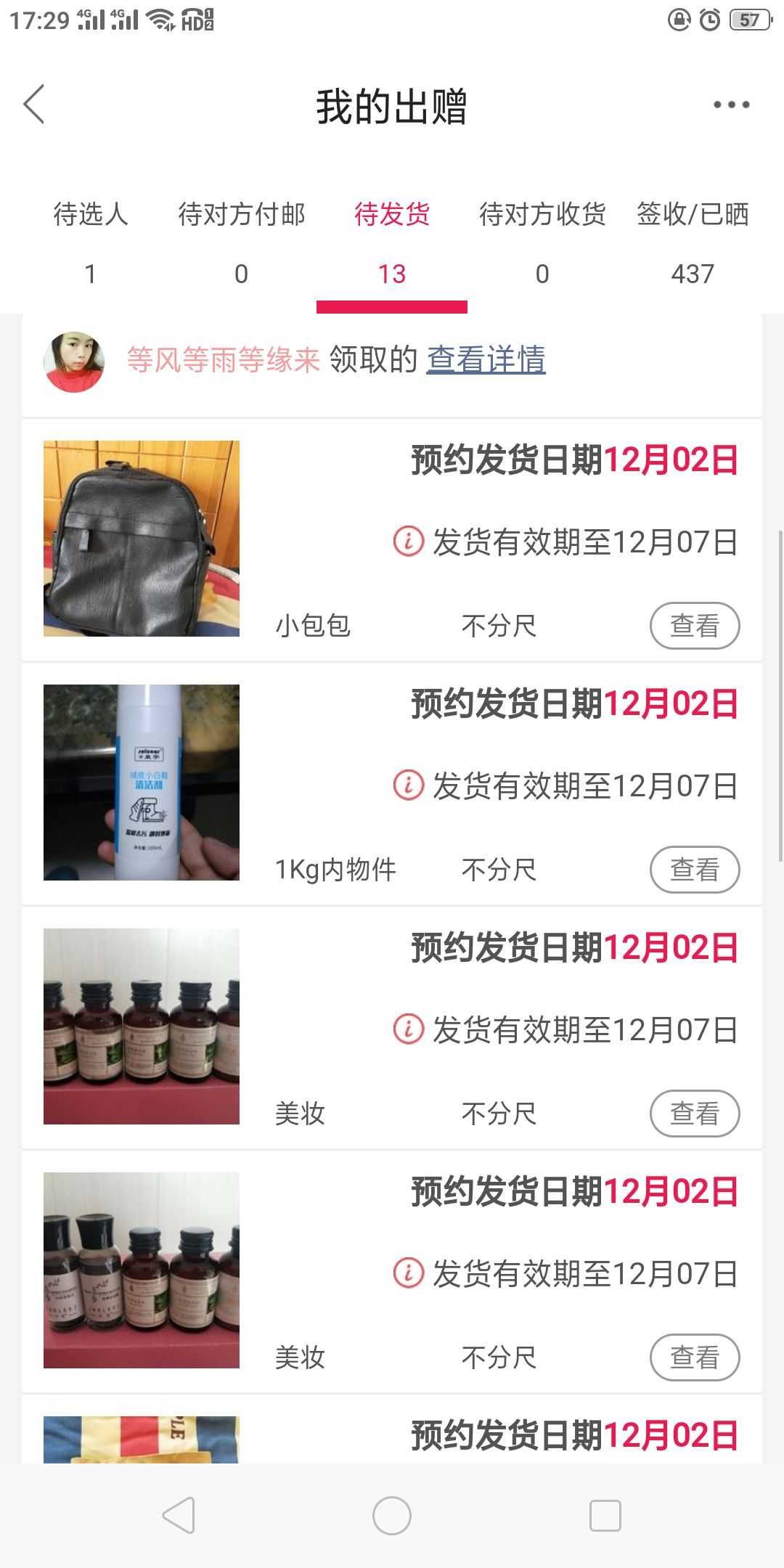This screenshot has width=784, height=1568.
Task: Open the black bag photo
Action: [x=142, y=539]
